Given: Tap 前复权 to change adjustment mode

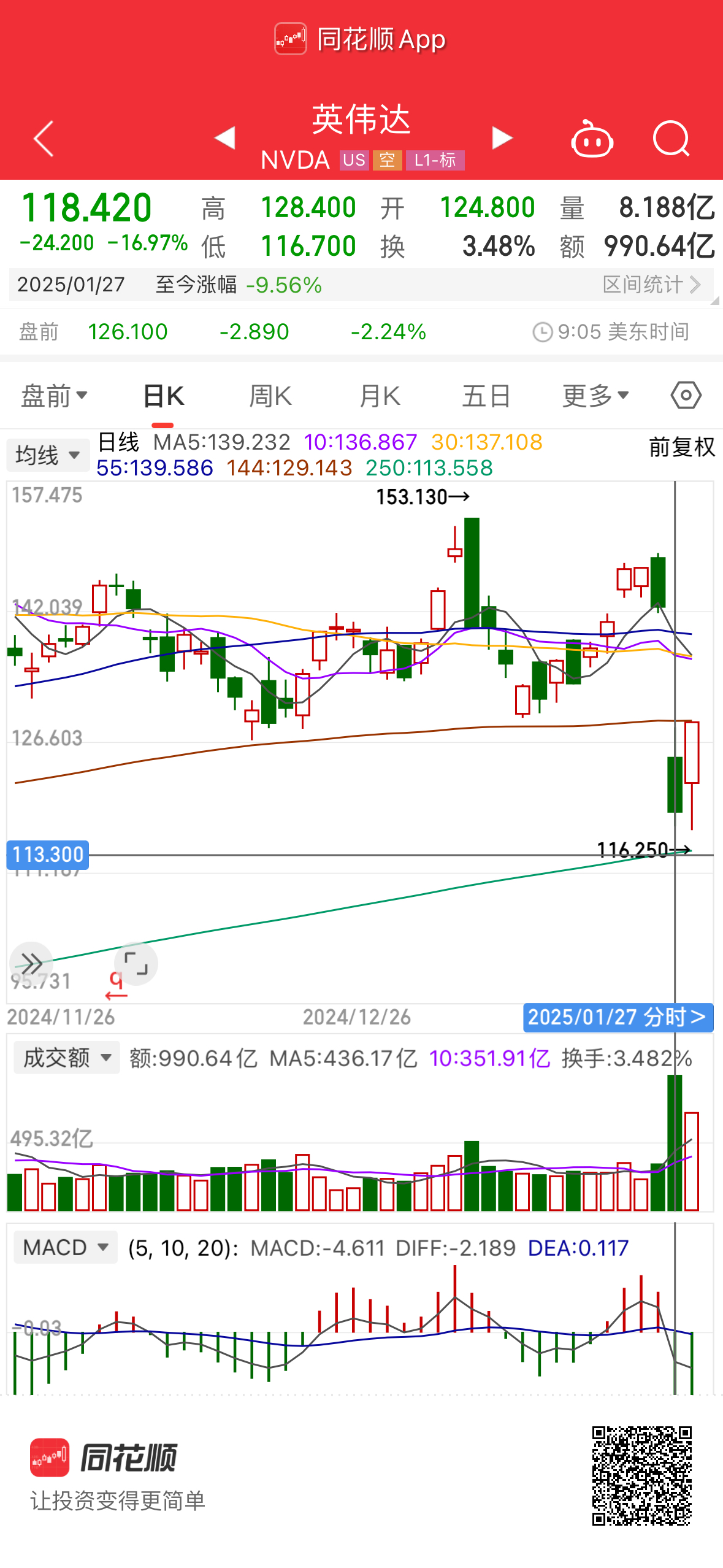Looking at the screenshot, I should point(682,447).
